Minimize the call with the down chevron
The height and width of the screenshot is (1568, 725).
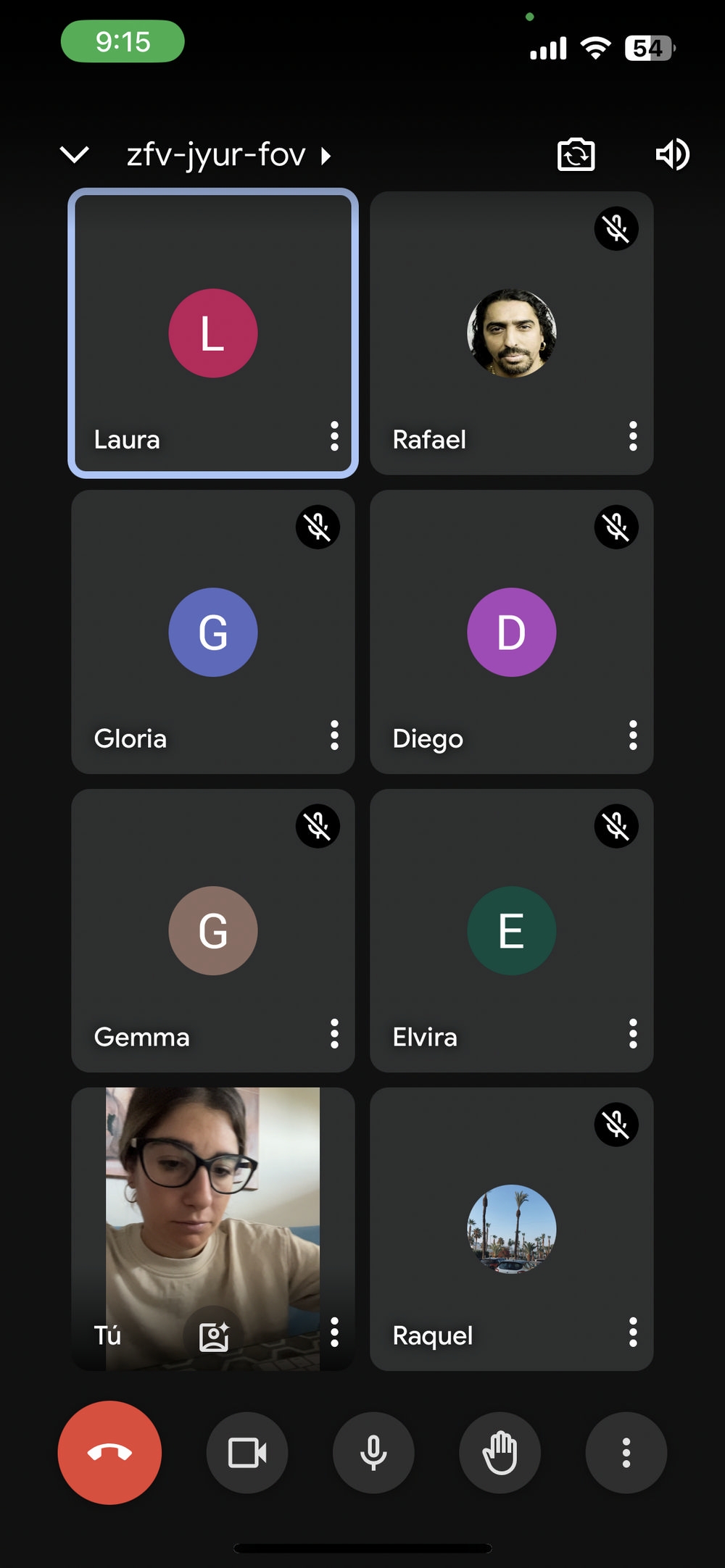[74, 154]
